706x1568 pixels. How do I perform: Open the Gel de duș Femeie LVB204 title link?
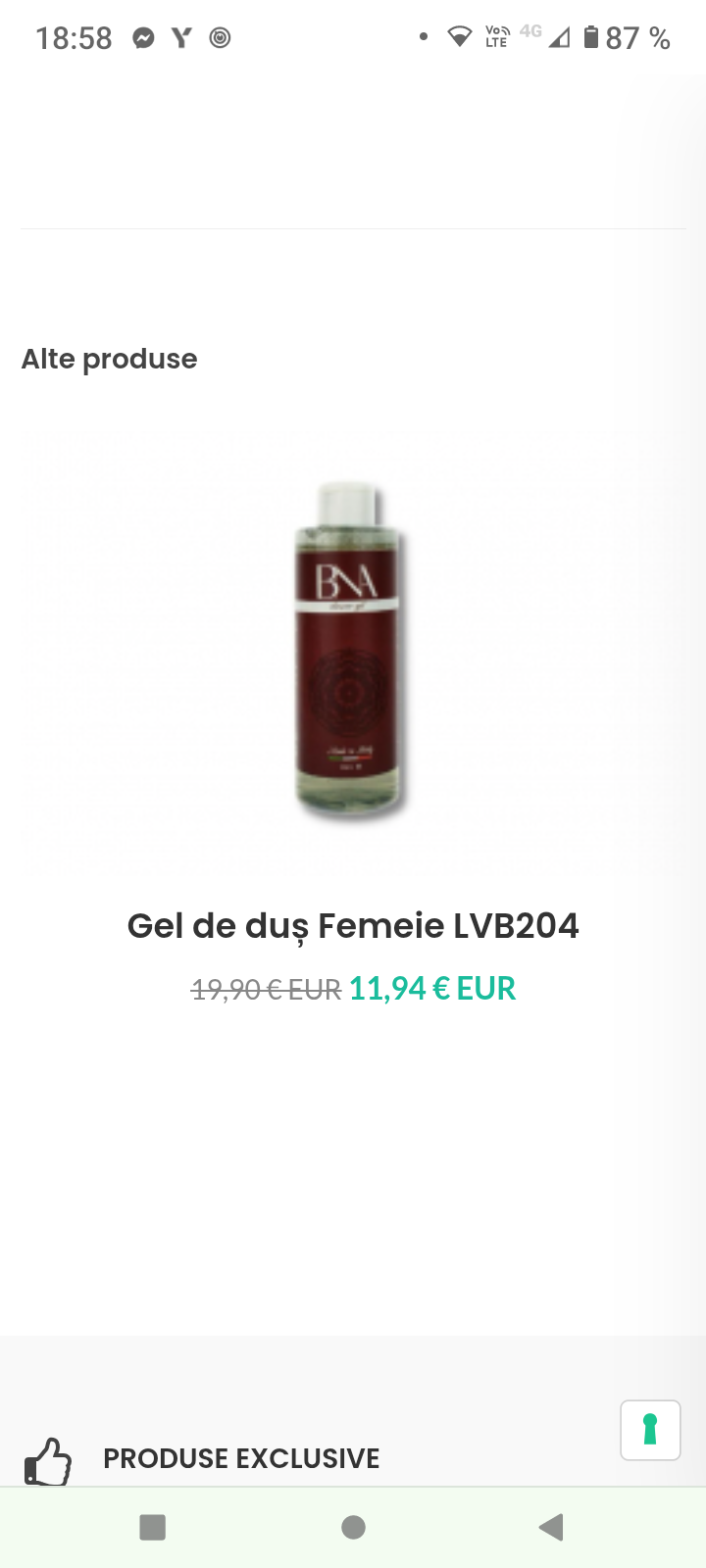click(x=353, y=925)
